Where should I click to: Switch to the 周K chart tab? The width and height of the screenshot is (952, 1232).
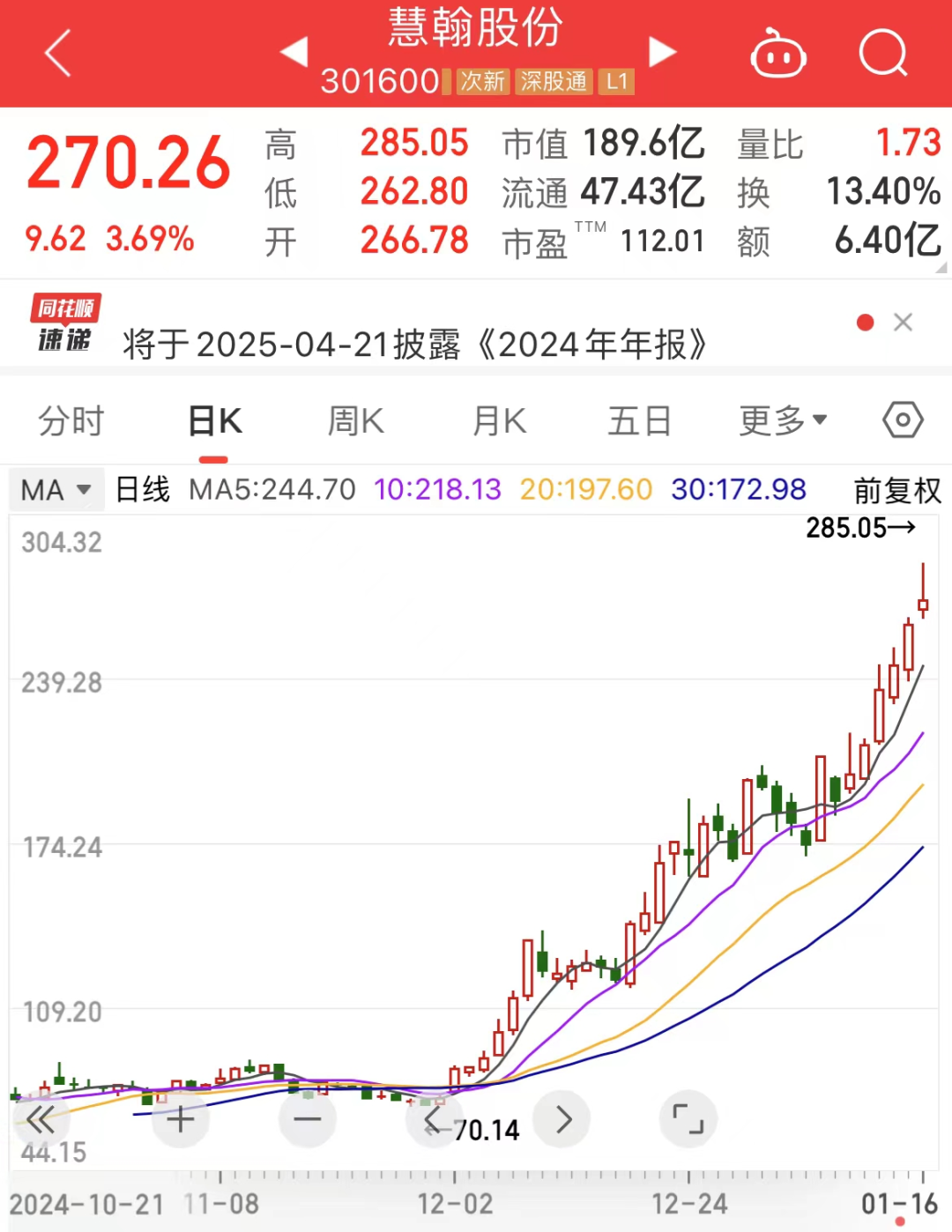click(x=355, y=421)
